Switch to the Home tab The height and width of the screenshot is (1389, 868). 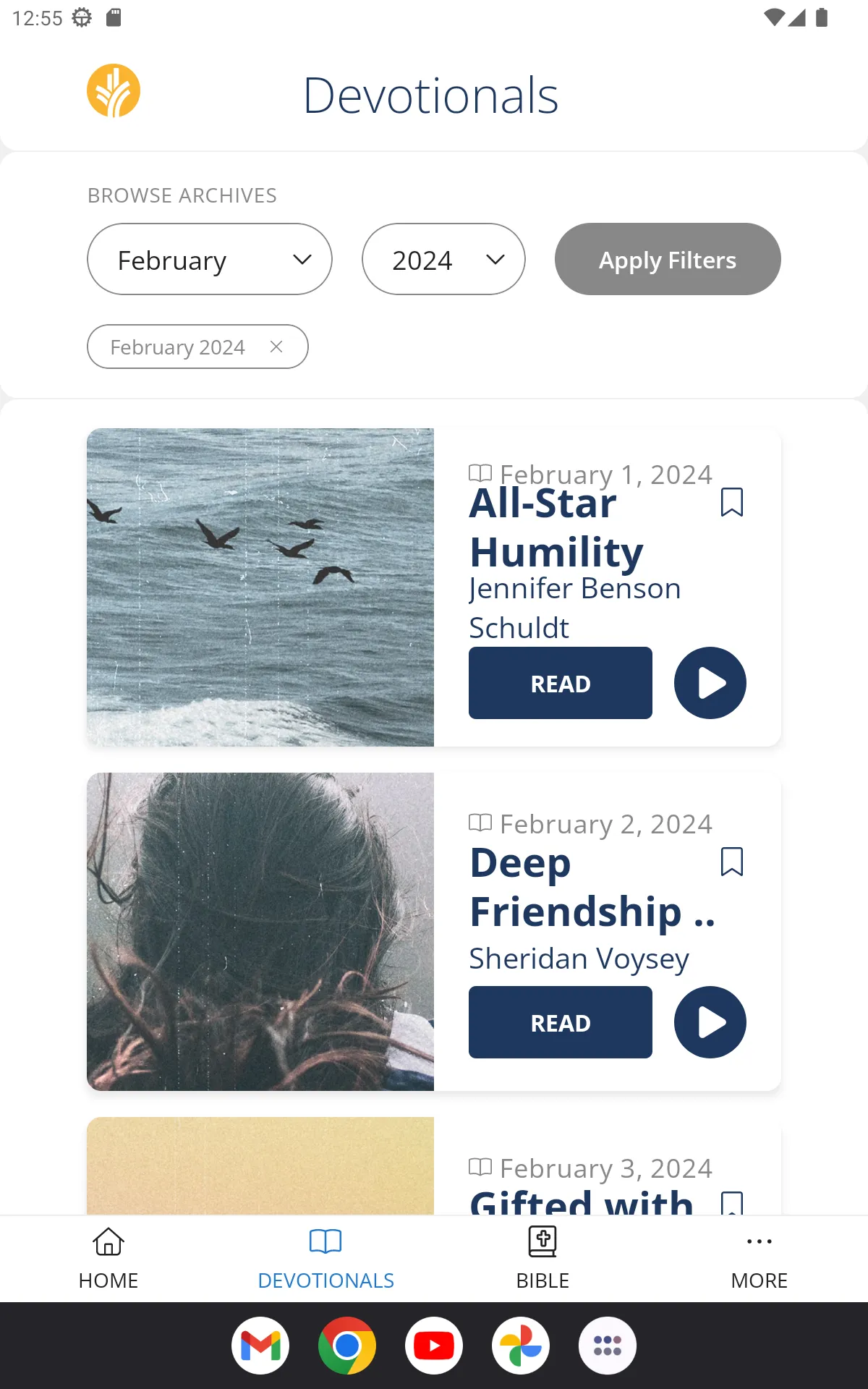108,1257
